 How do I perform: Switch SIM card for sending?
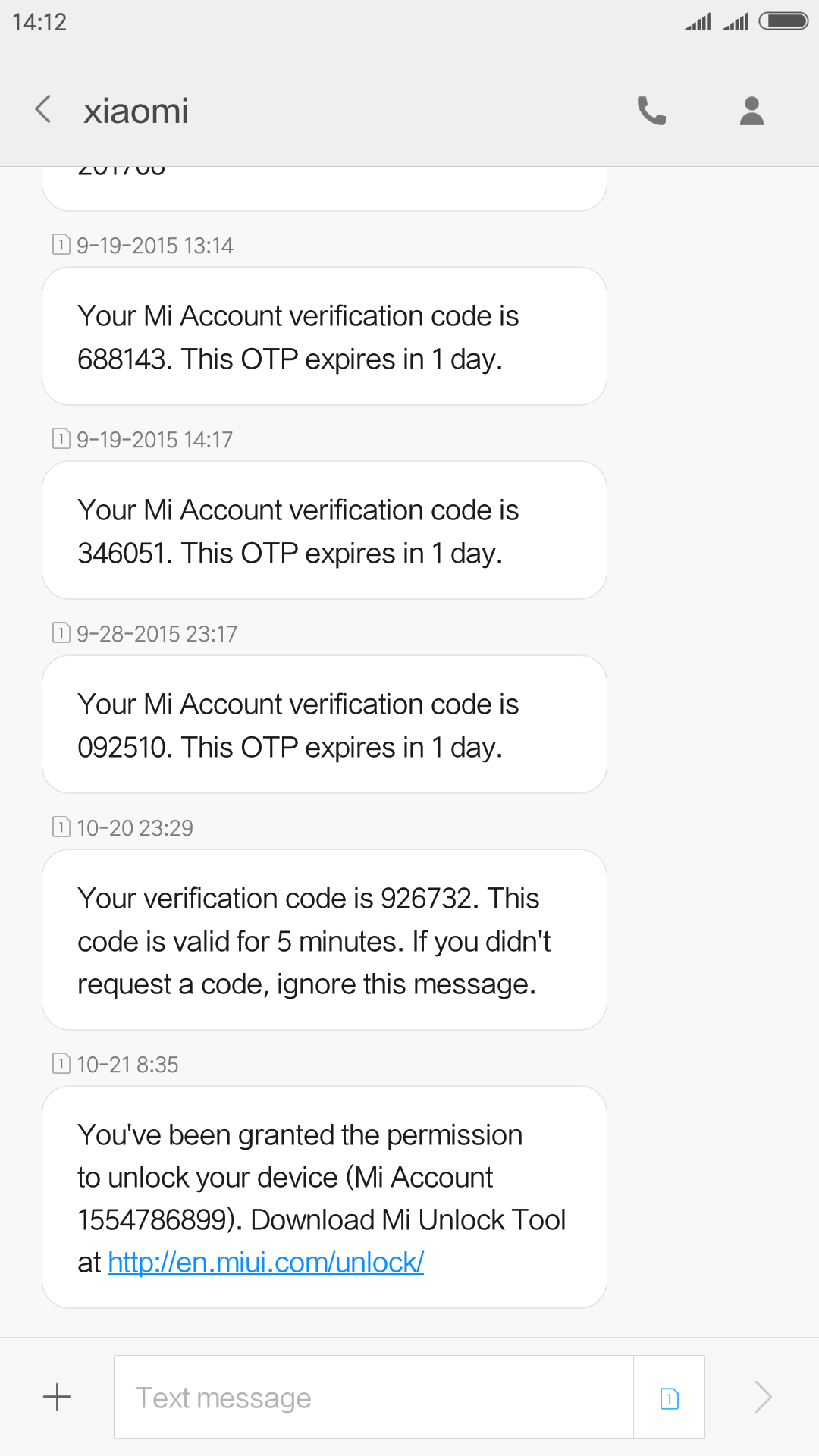click(670, 1398)
